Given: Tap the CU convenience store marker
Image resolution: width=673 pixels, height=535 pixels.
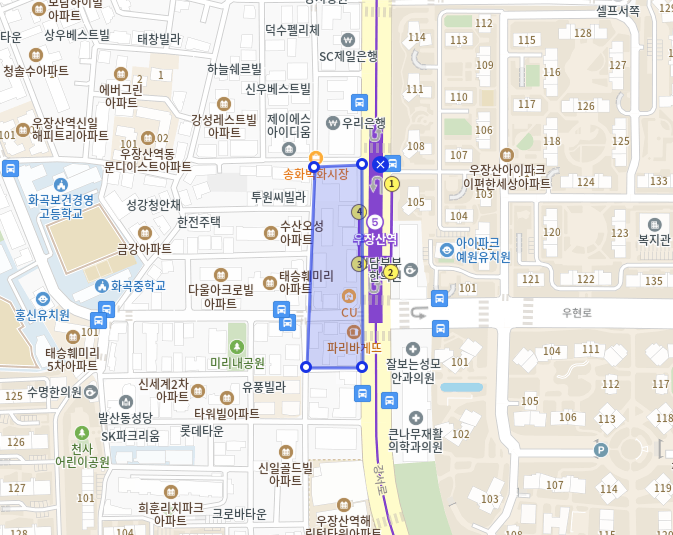Looking at the screenshot, I should click(347, 296).
